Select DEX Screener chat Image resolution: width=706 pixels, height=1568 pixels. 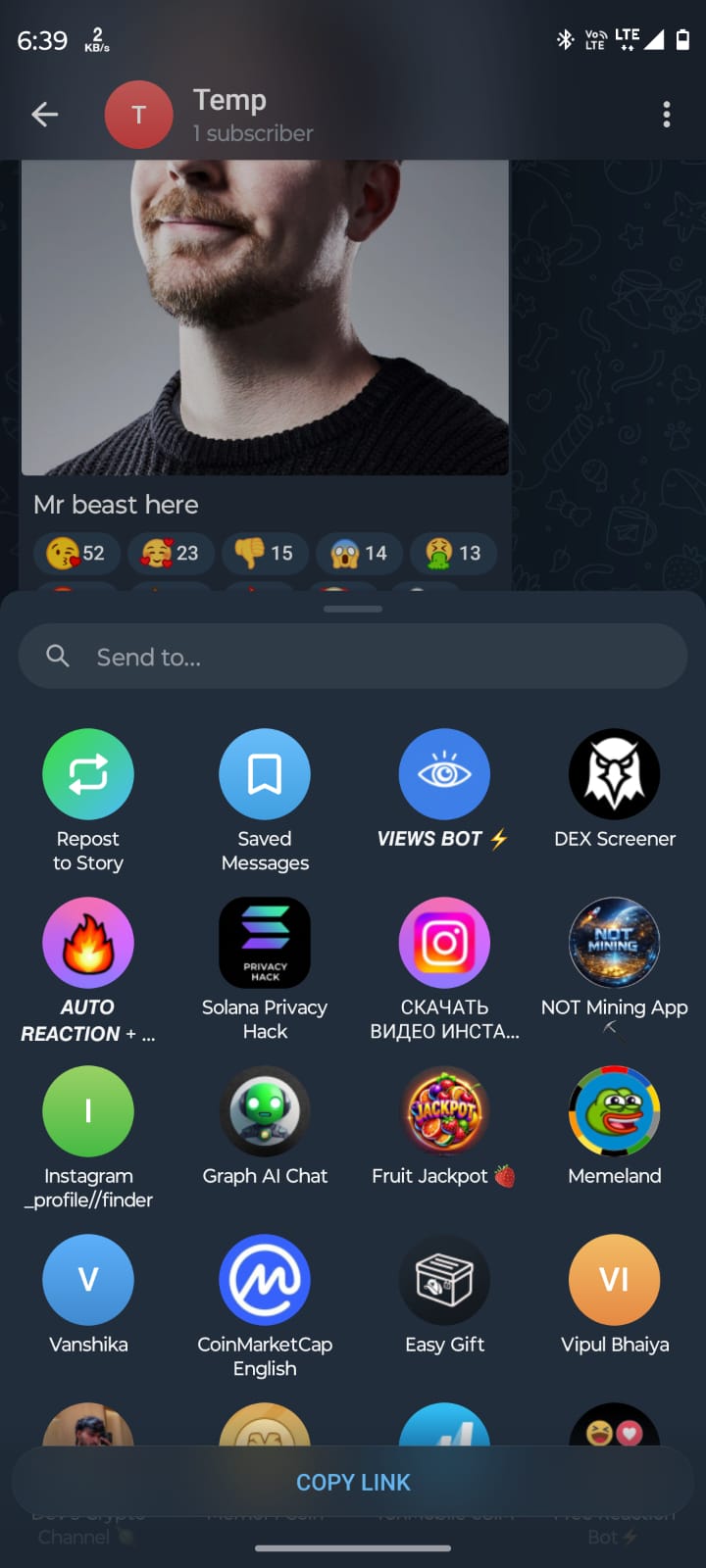click(615, 774)
